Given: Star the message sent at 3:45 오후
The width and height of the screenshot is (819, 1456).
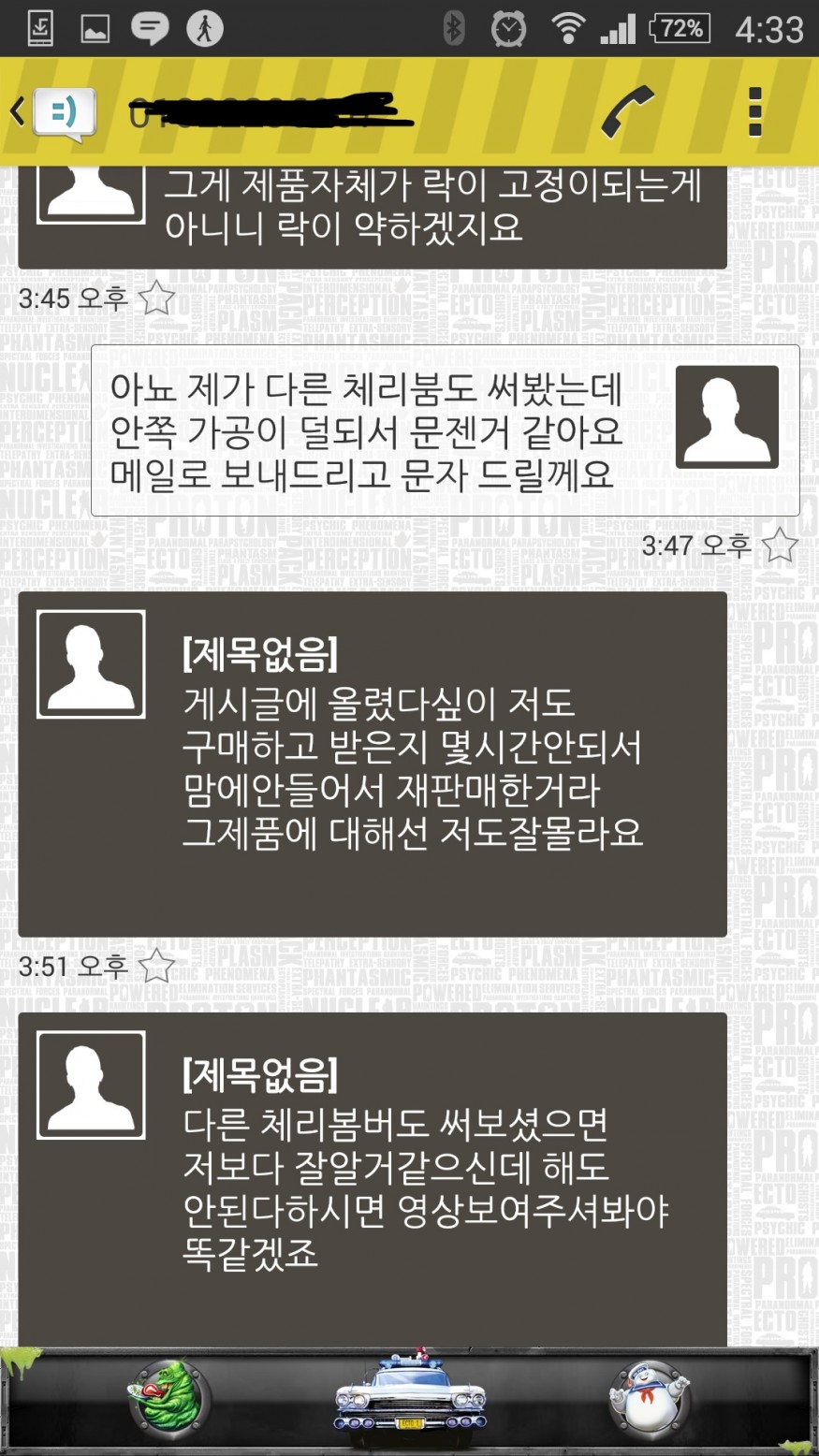Looking at the screenshot, I should [156, 298].
